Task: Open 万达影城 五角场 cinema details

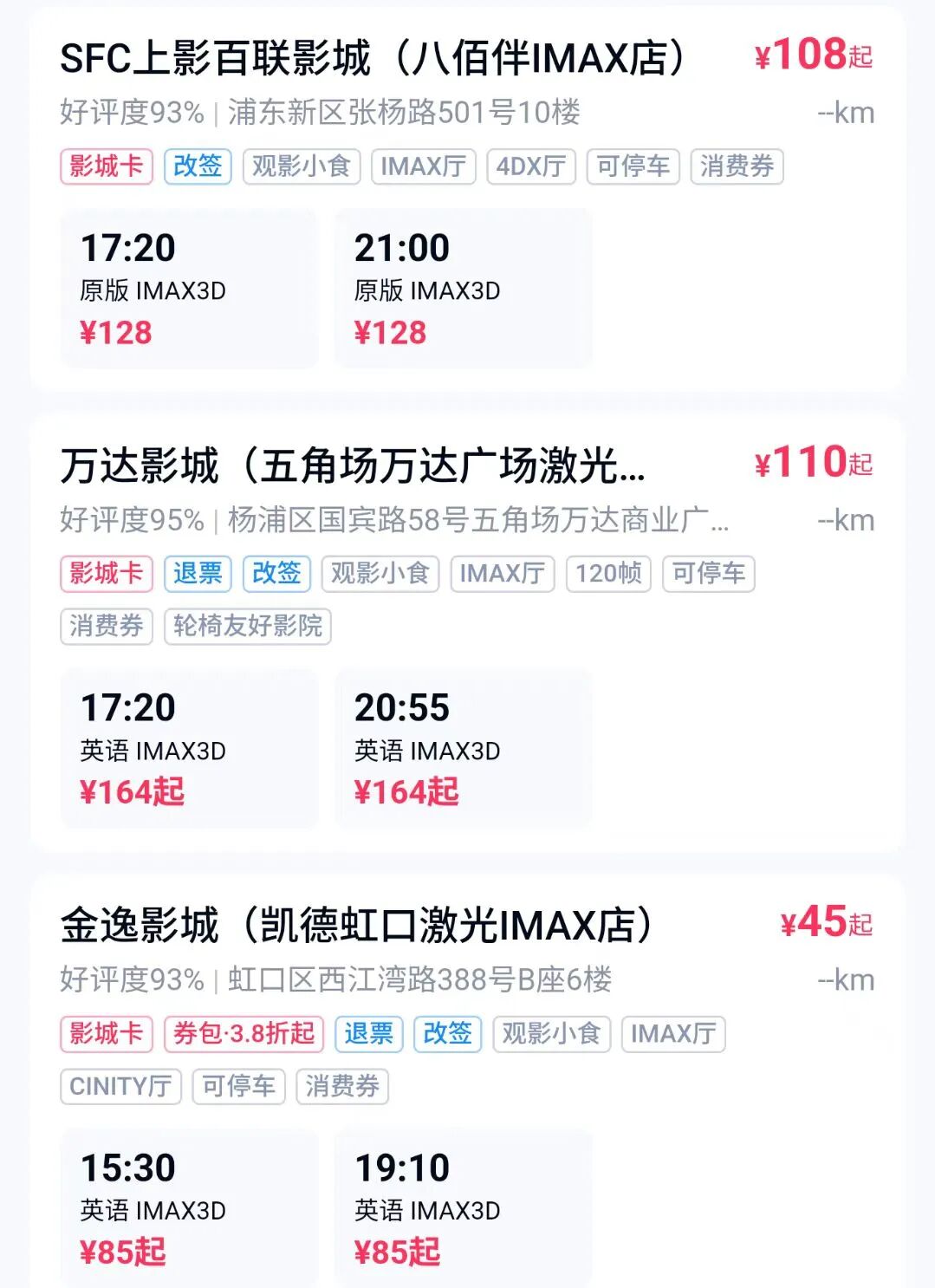Action: pos(353,466)
